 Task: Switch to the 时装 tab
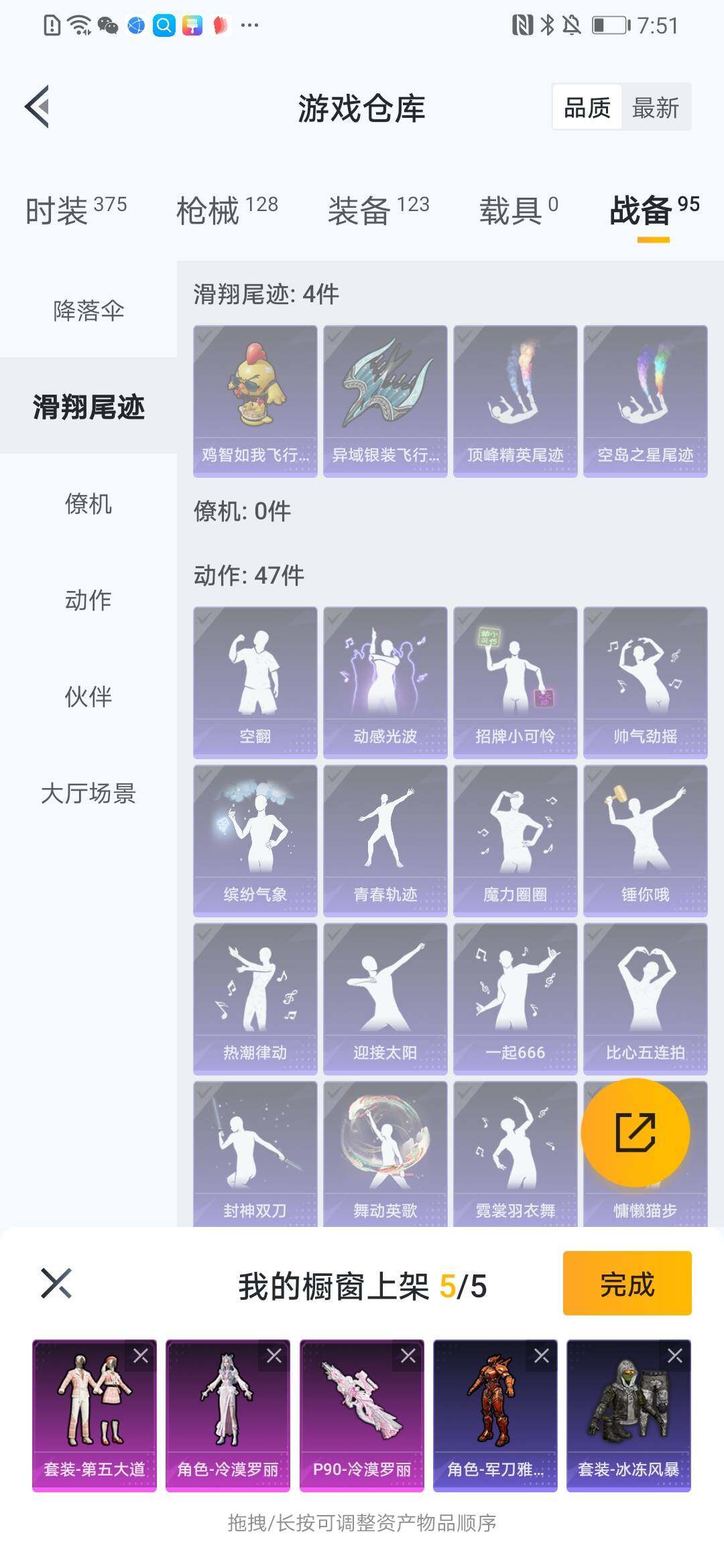tap(76, 210)
